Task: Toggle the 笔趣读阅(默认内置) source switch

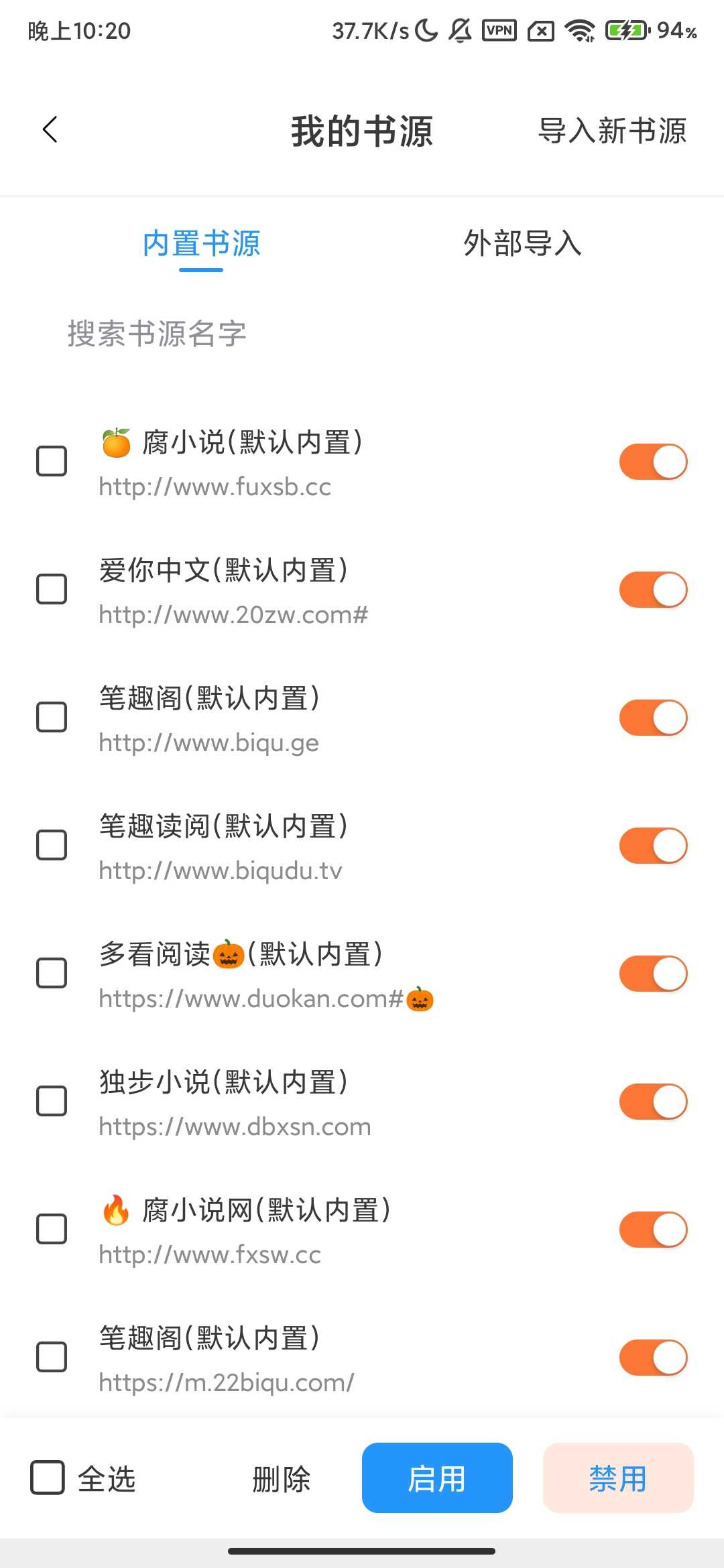Action: coord(651,846)
